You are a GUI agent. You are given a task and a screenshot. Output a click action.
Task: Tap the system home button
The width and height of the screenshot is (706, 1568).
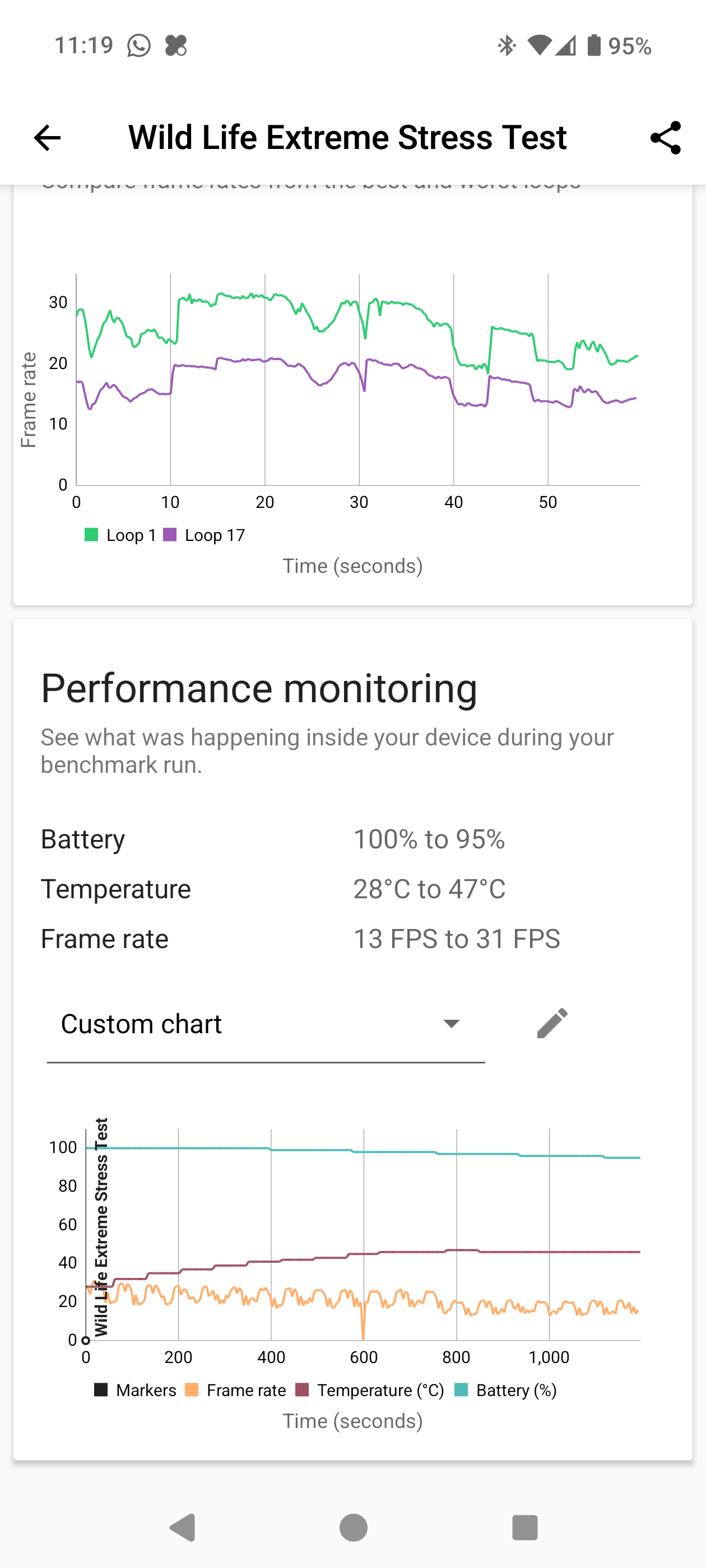pyautogui.click(x=354, y=1527)
